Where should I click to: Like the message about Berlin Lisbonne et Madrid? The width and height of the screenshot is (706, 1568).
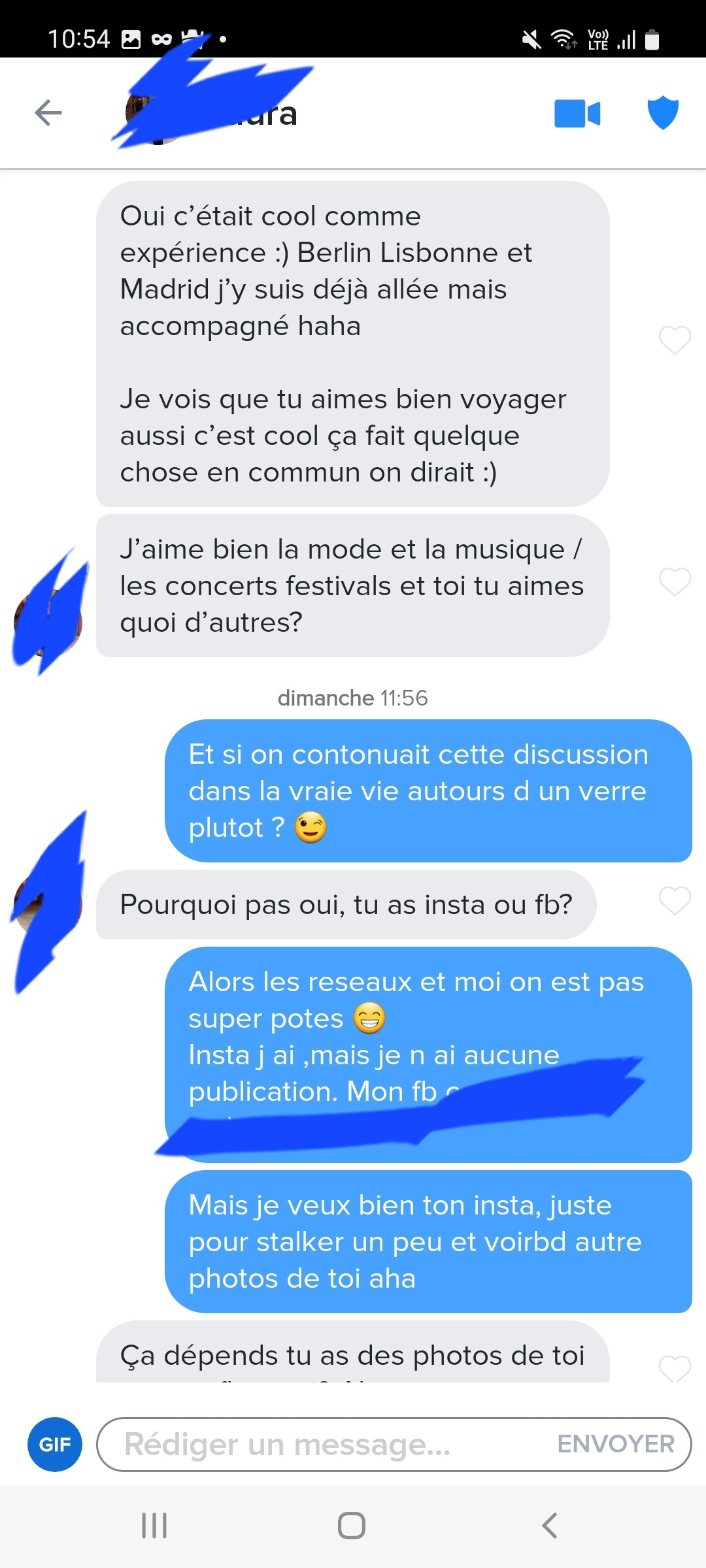pos(675,340)
